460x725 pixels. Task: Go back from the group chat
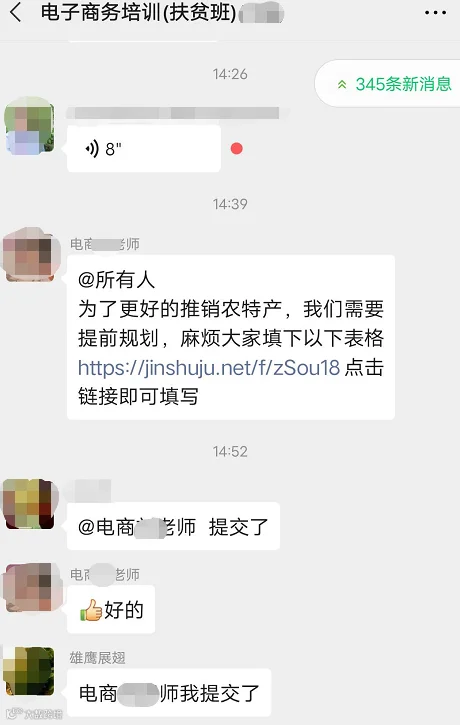pos(16,12)
